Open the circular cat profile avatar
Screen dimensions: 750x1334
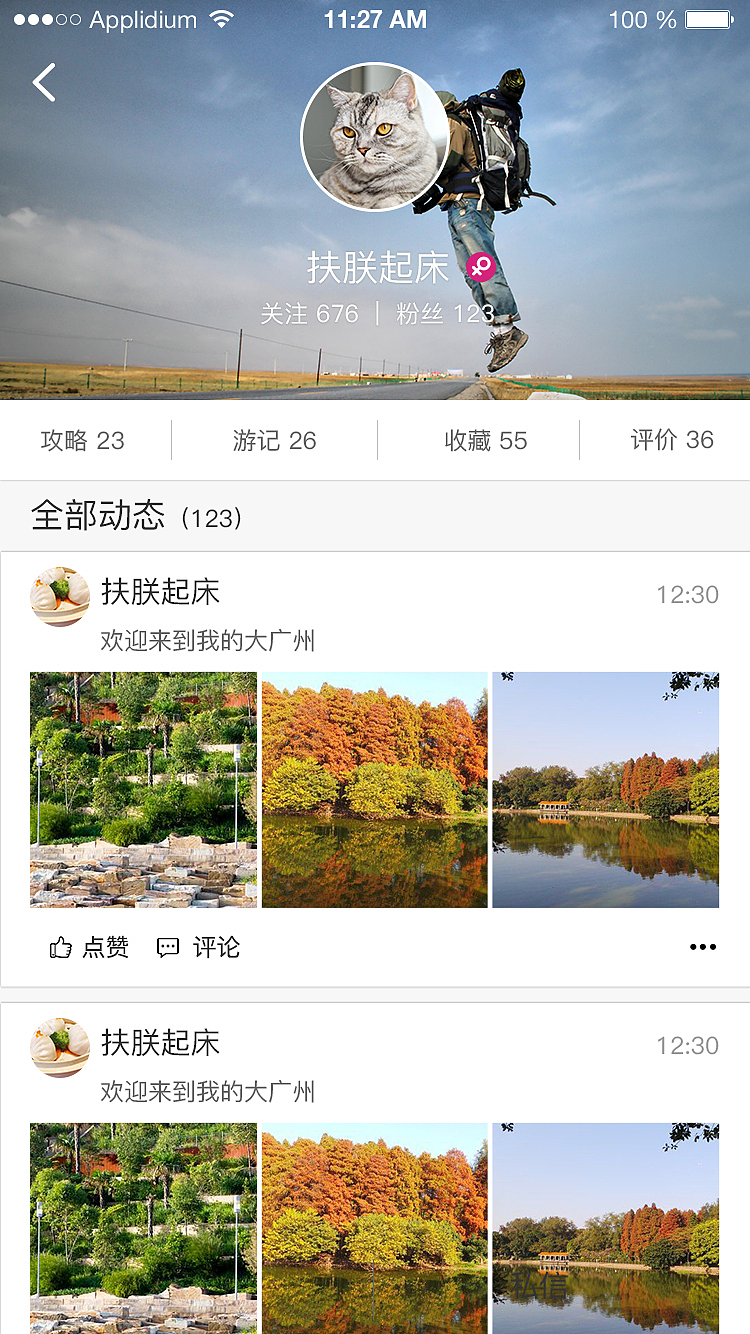click(374, 137)
